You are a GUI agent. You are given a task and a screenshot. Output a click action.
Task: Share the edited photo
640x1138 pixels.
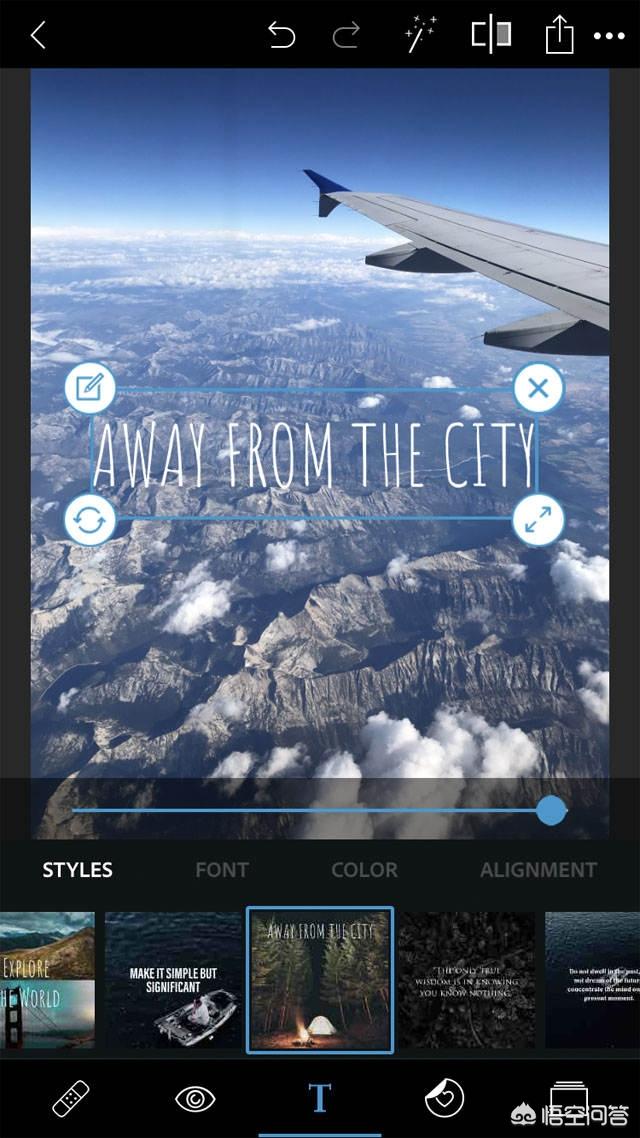[x=560, y=36]
